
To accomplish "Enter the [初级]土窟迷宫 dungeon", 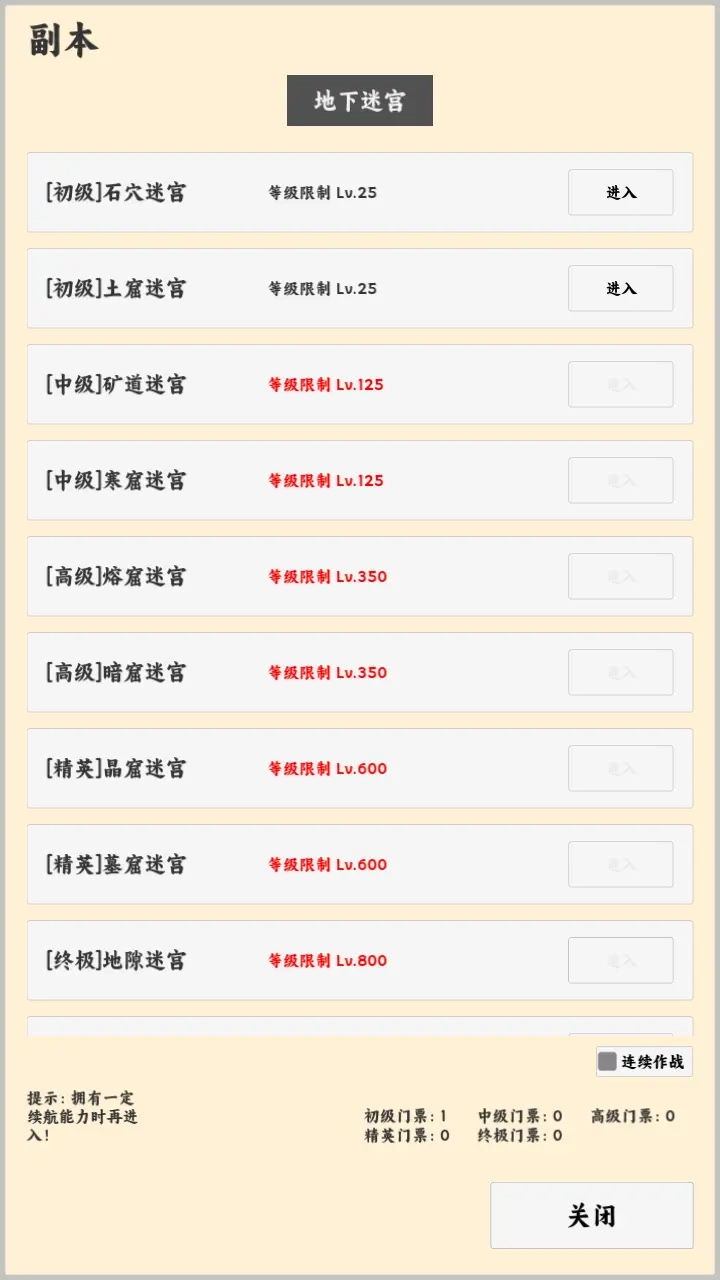I will (620, 288).
